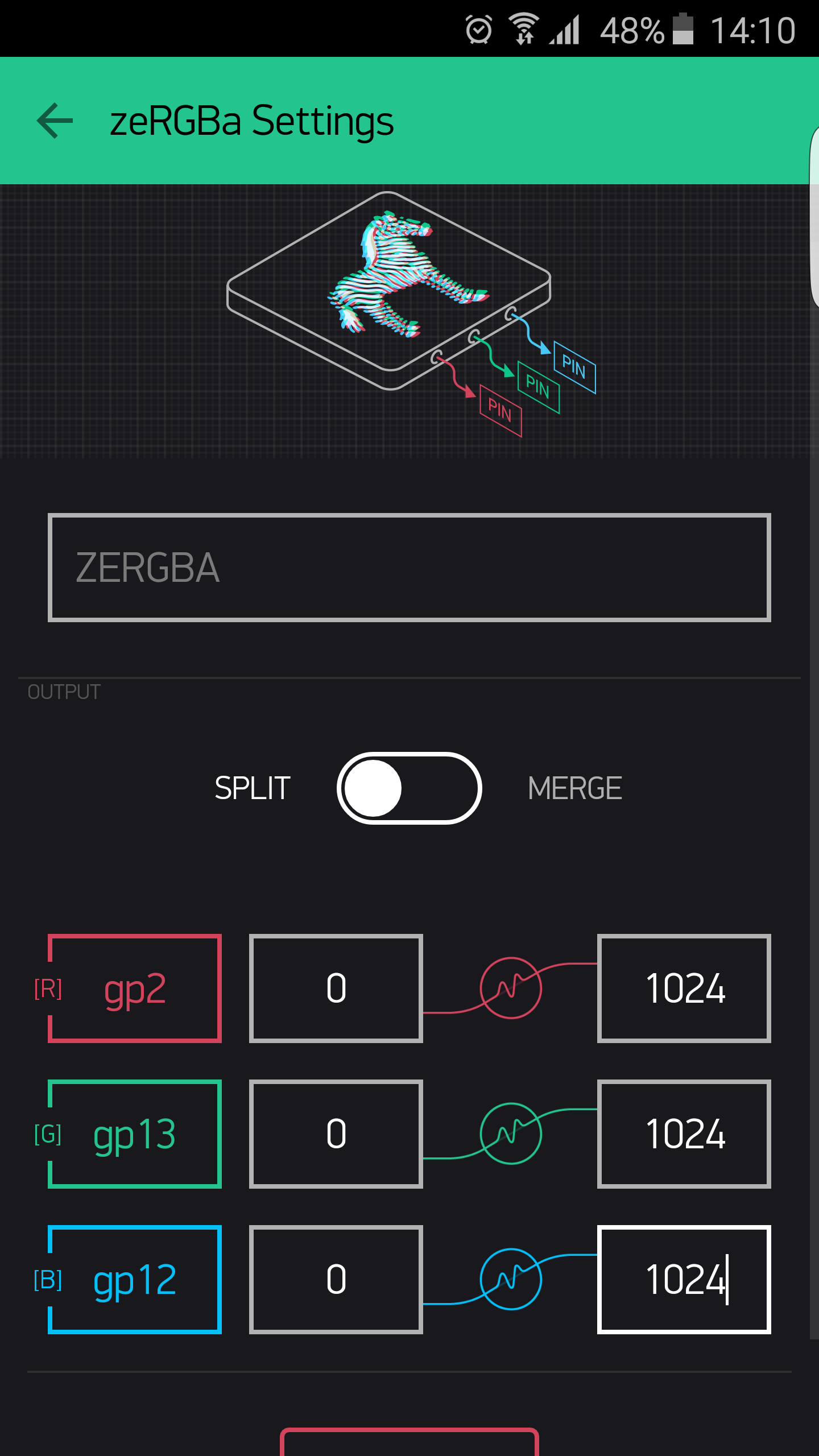Image resolution: width=819 pixels, height=1456 pixels.
Task: Select the red pin gp2
Action: (135, 988)
